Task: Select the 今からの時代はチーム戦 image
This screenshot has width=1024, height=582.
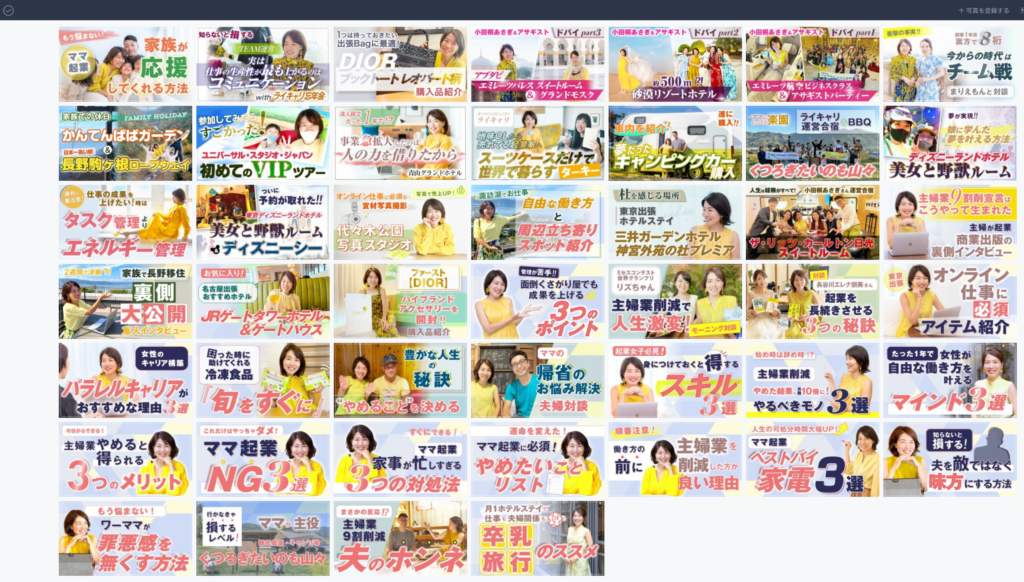Action: (x=948, y=64)
